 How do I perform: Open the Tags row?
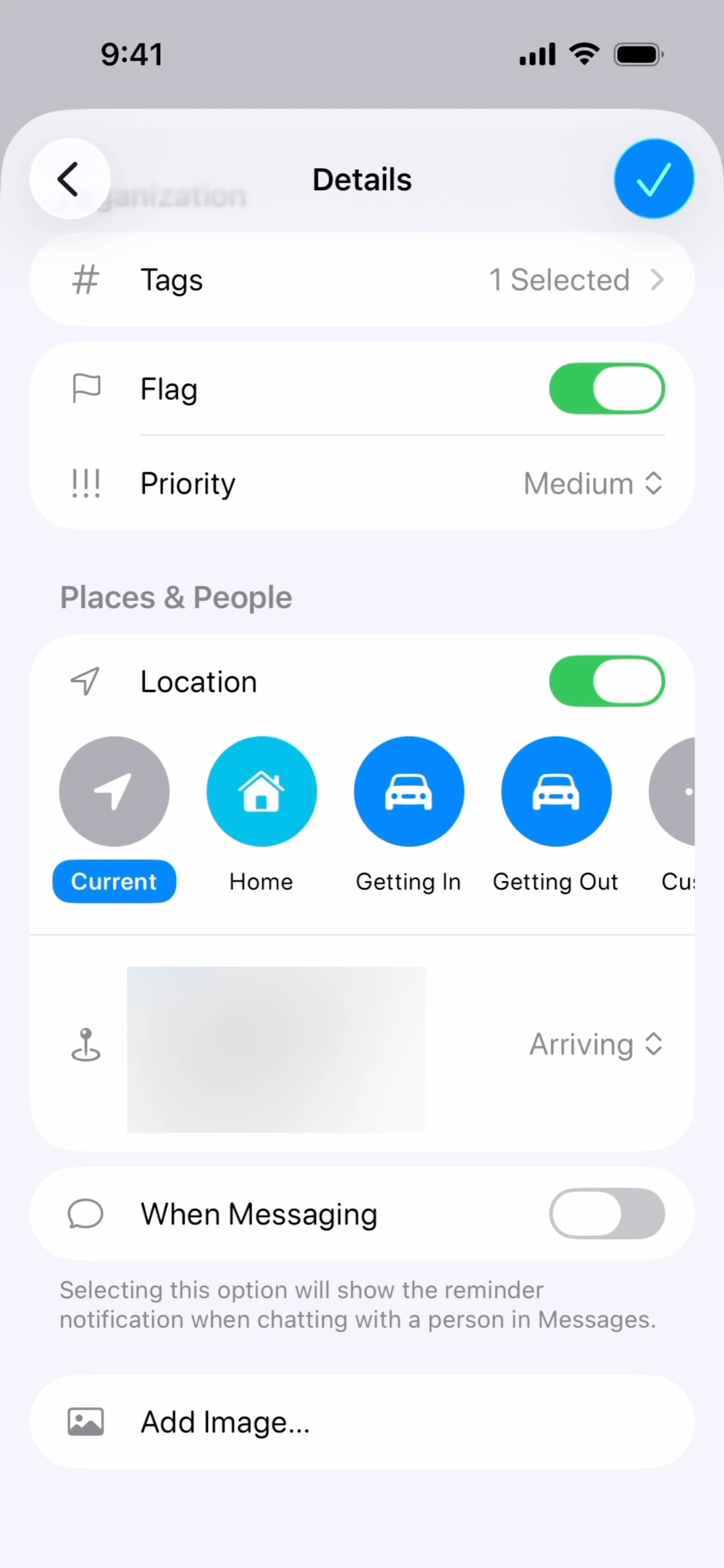point(362,280)
